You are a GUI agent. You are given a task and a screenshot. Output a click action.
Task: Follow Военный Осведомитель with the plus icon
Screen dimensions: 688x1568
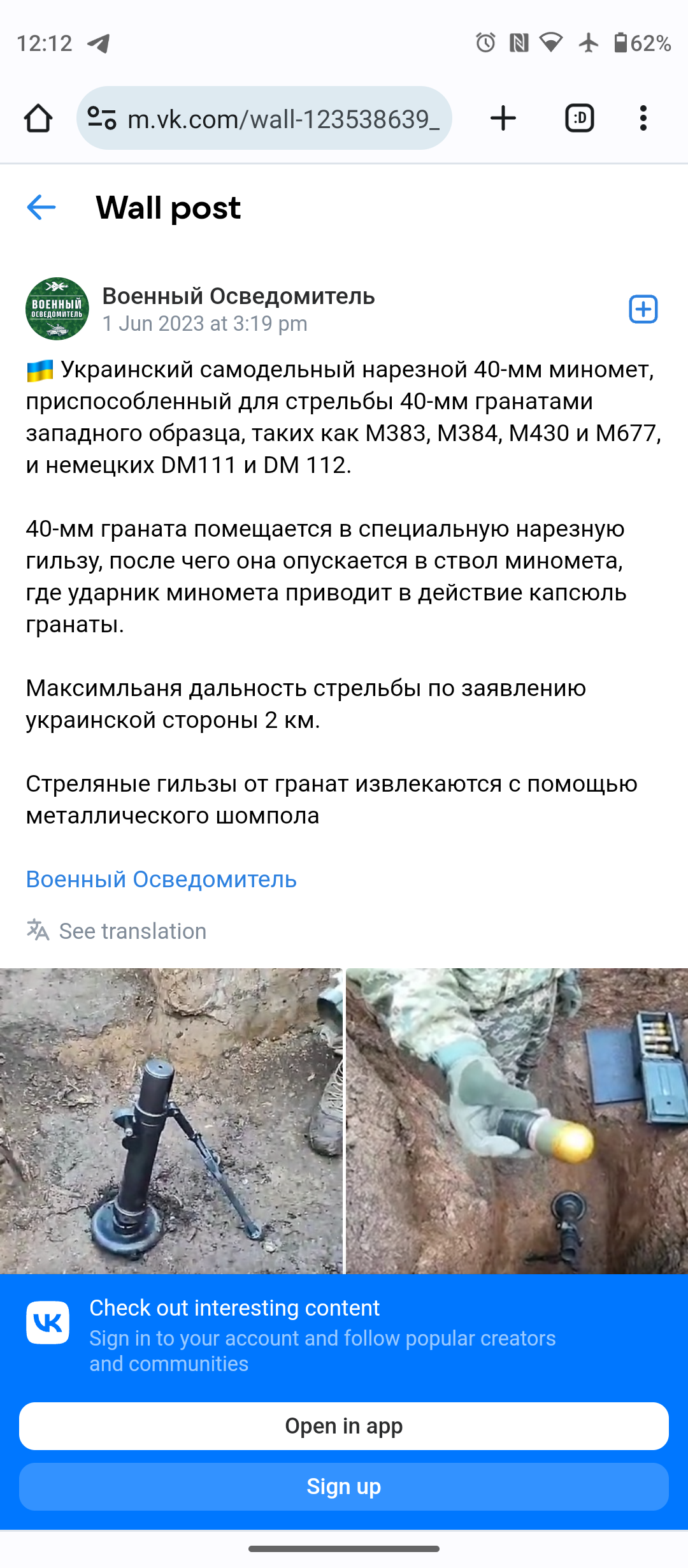pos(643,309)
